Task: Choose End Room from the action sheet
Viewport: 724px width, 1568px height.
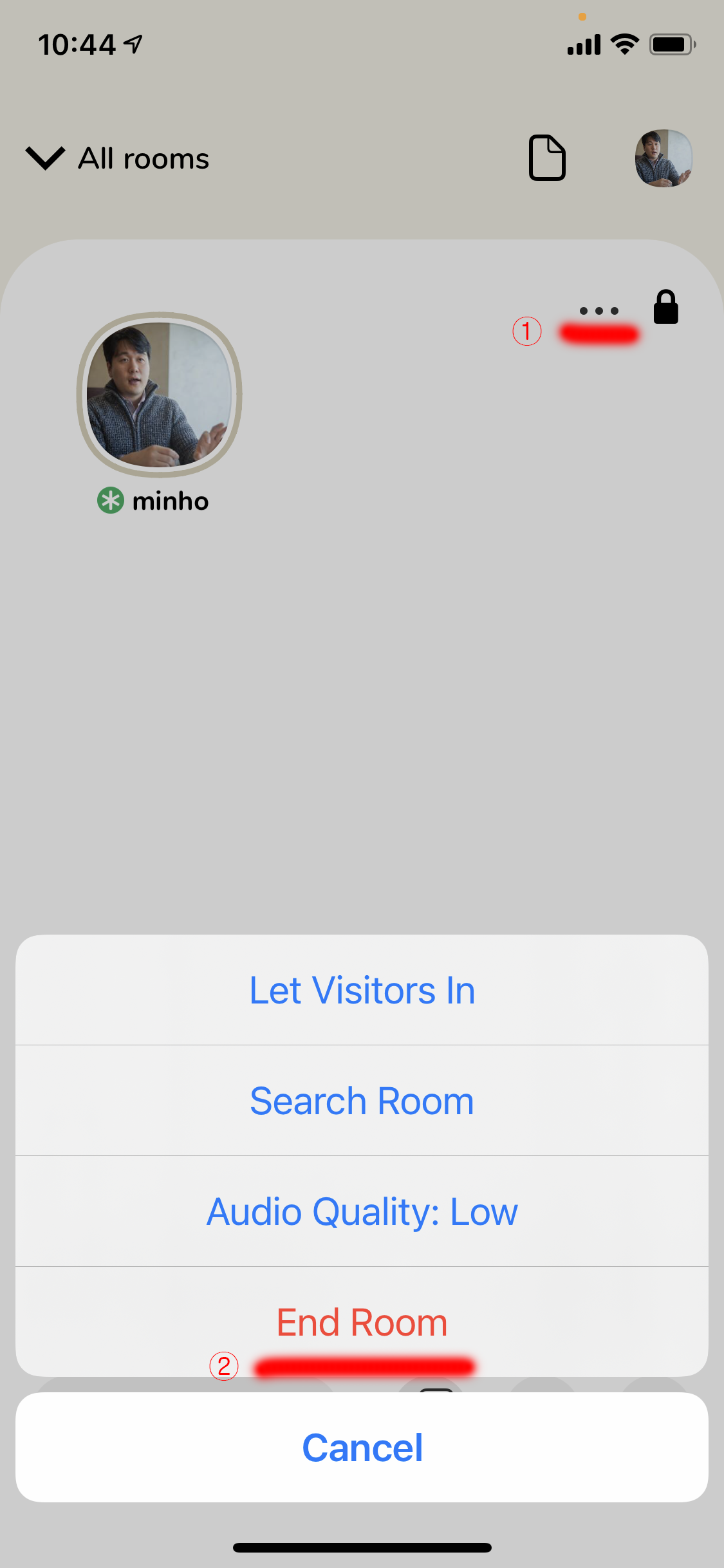Action: 362,1321
